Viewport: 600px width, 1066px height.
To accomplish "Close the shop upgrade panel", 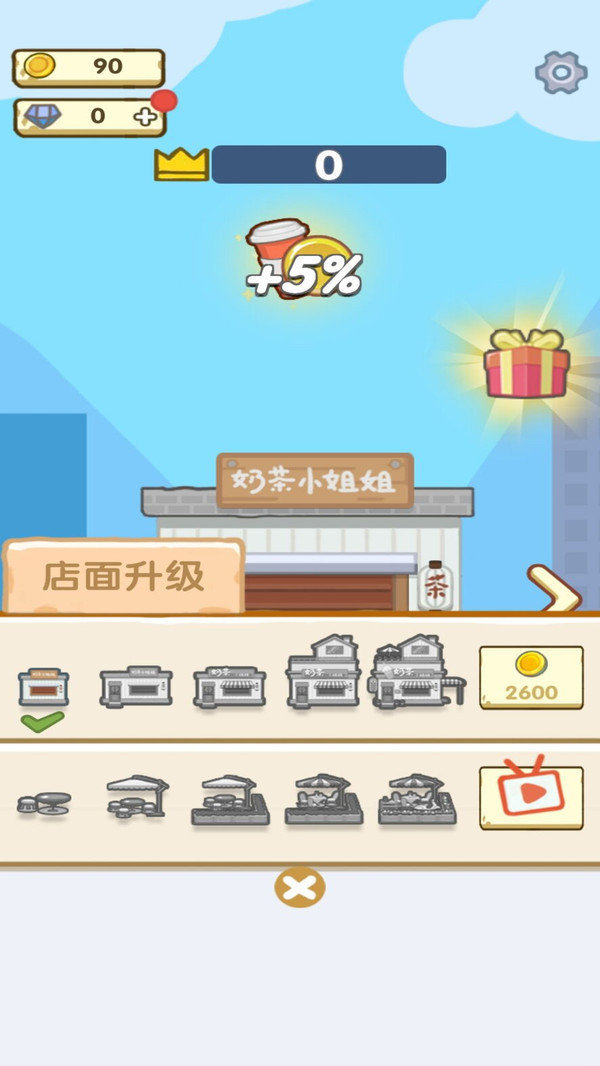I will click(x=300, y=887).
